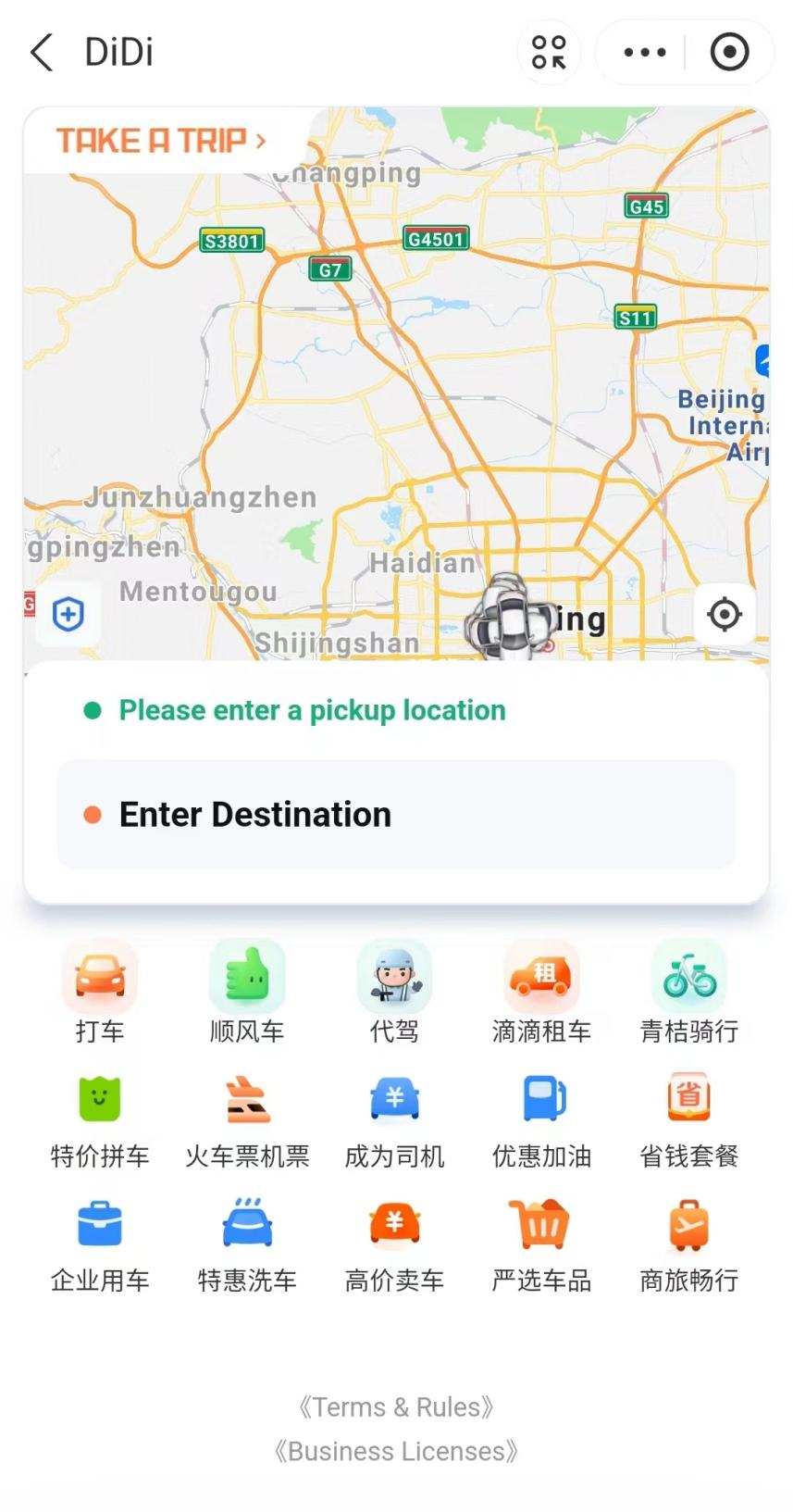Screen dimensions: 793x1512
Task: Open the safety shield icon
Action: tap(68, 614)
